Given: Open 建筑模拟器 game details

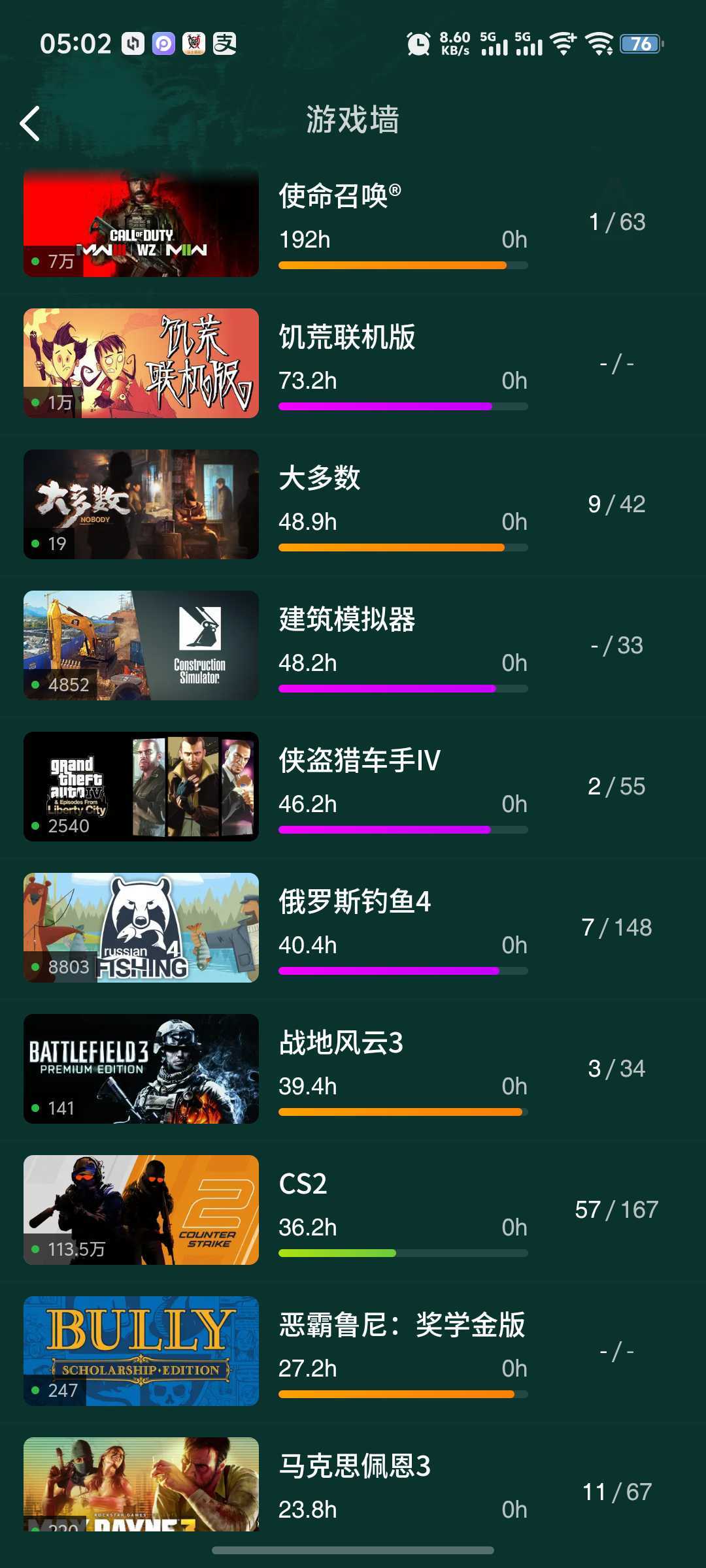Looking at the screenshot, I should click(x=353, y=645).
